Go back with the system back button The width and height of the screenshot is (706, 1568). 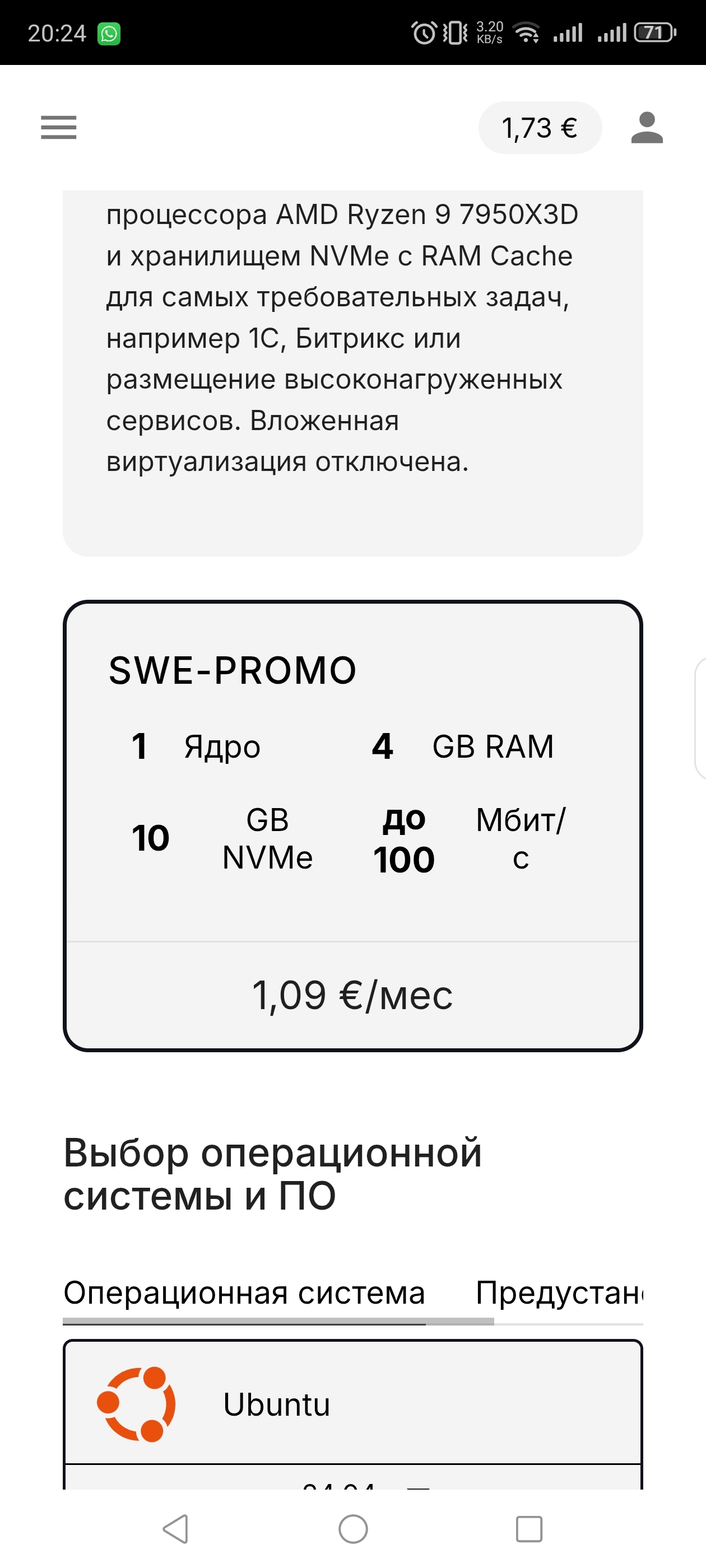click(175, 1528)
